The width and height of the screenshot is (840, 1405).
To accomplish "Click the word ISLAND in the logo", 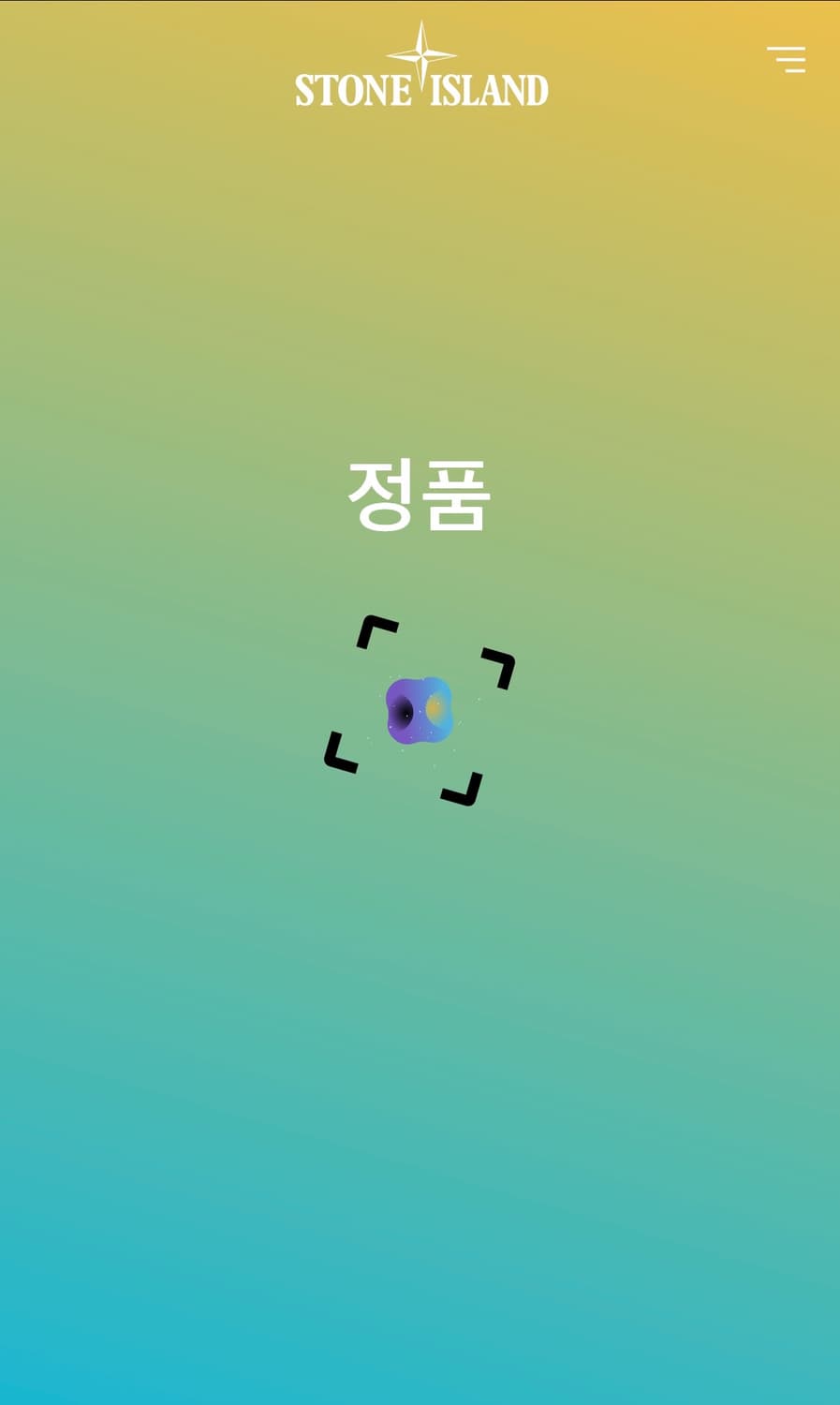I will (491, 90).
